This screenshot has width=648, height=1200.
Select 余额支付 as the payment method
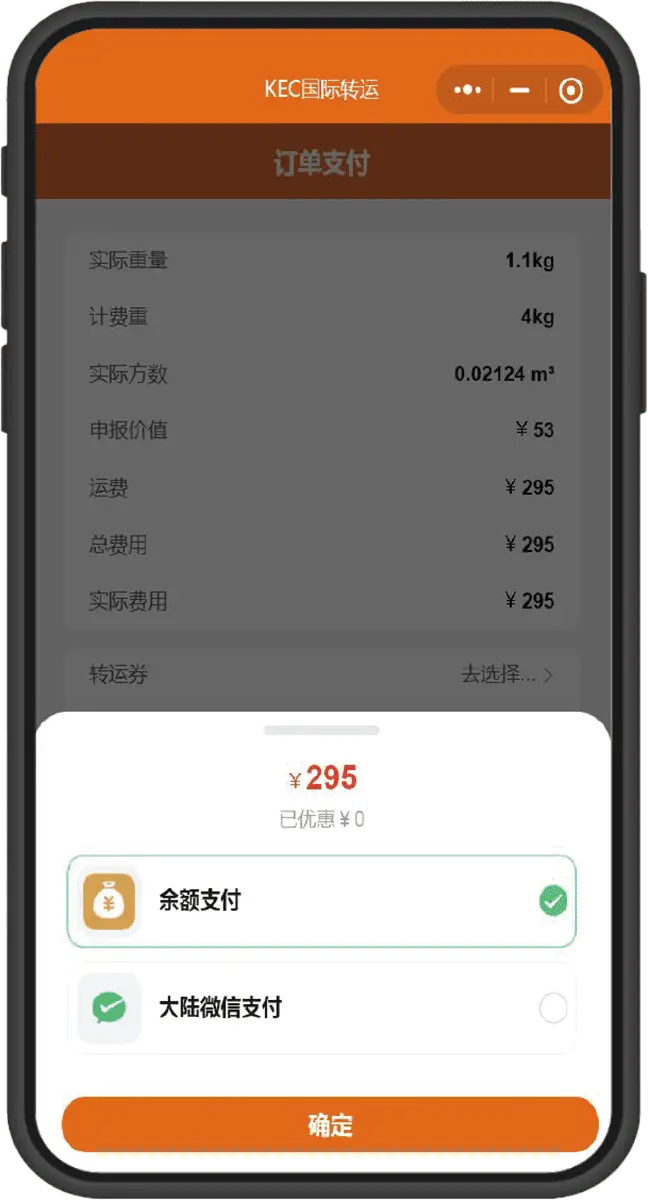[322, 901]
